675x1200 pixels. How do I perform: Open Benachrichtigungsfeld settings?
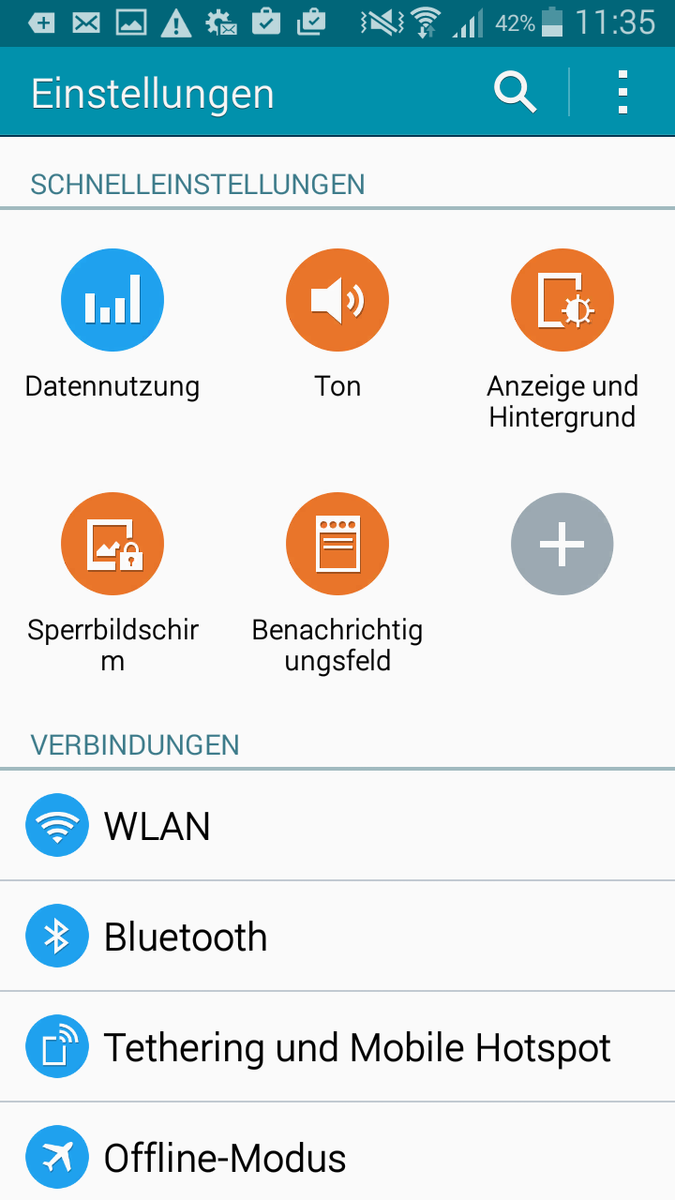tap(337, 545)
